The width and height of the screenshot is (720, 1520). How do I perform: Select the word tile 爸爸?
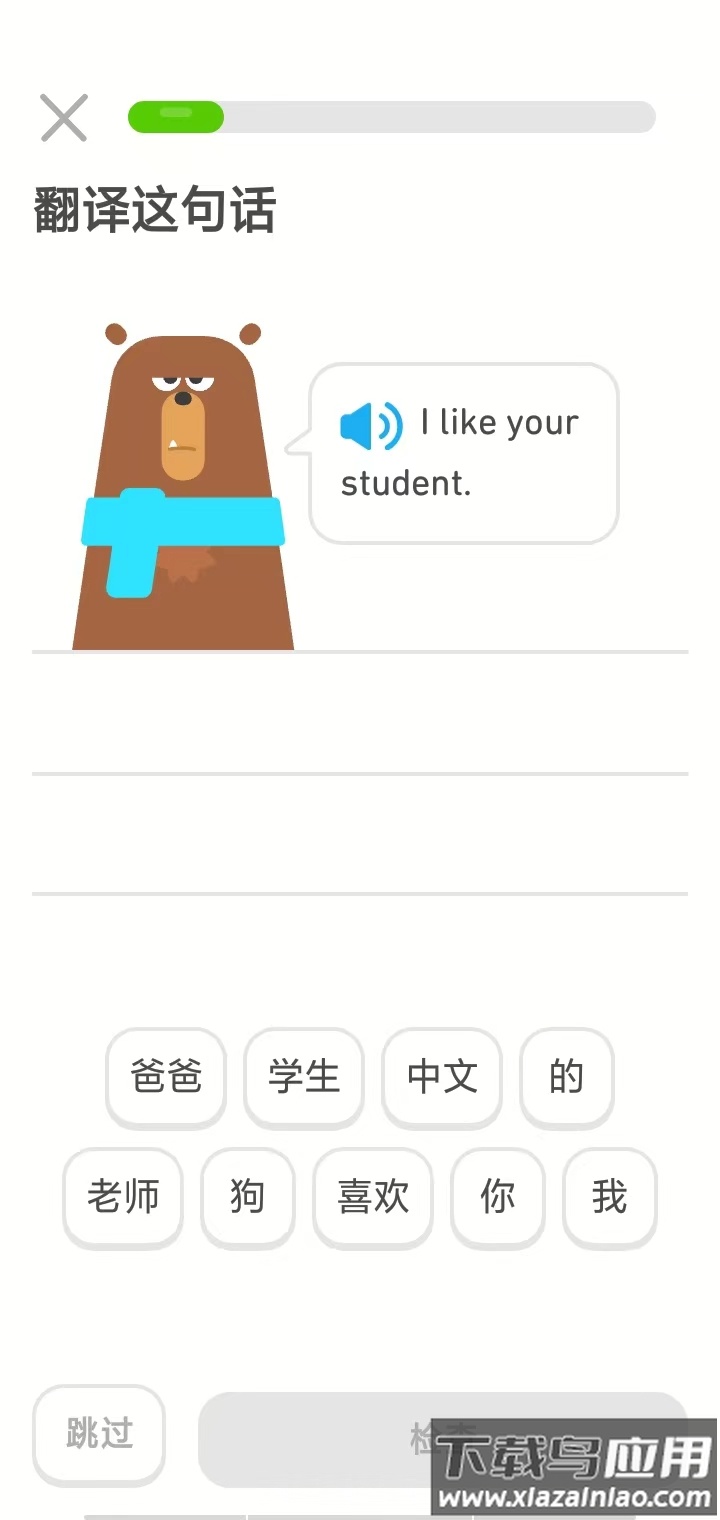pyautogui.click(x=166, y=1077)
